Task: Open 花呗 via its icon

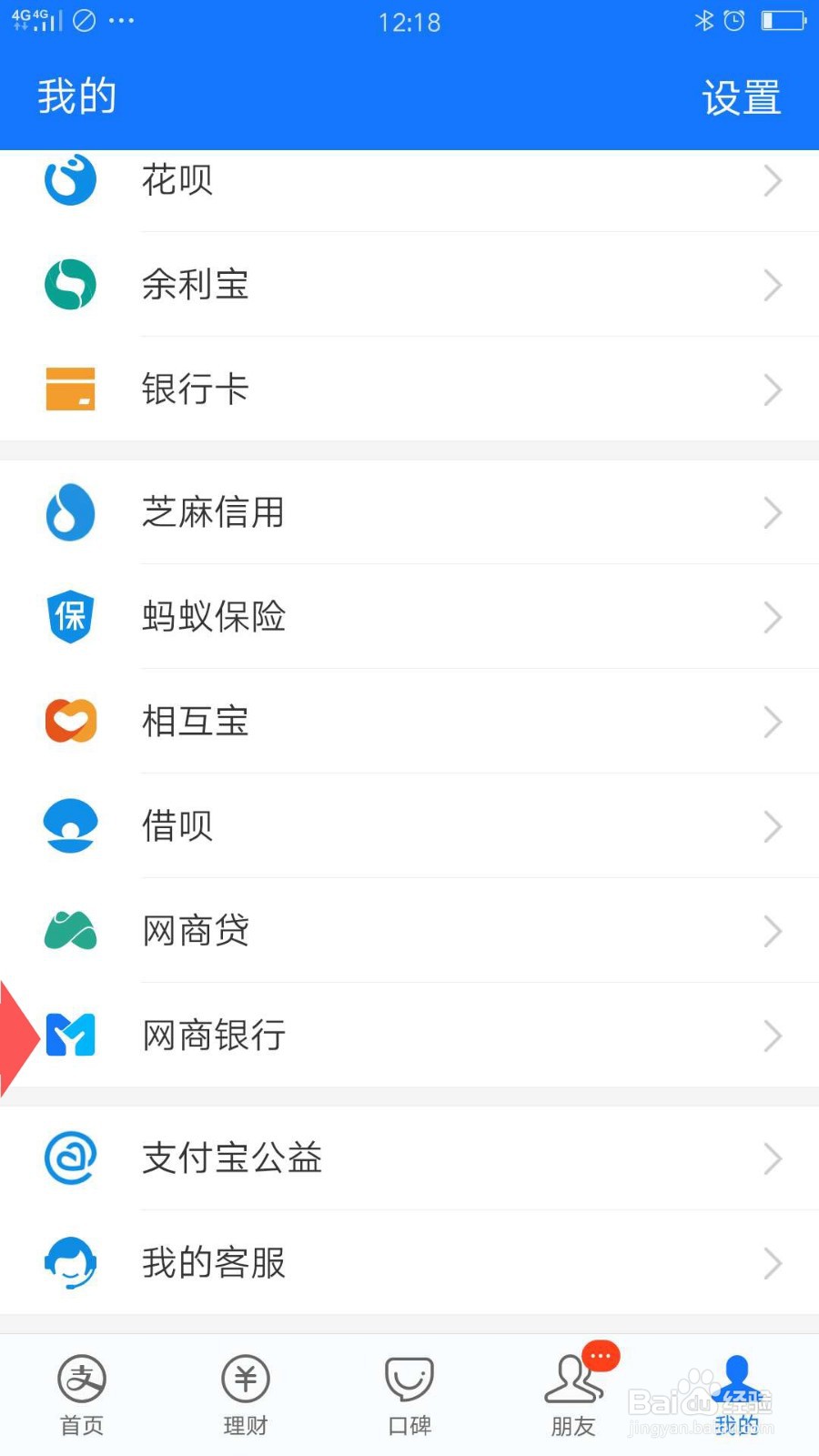Action: pyautogui.click(x=70, y=180)
